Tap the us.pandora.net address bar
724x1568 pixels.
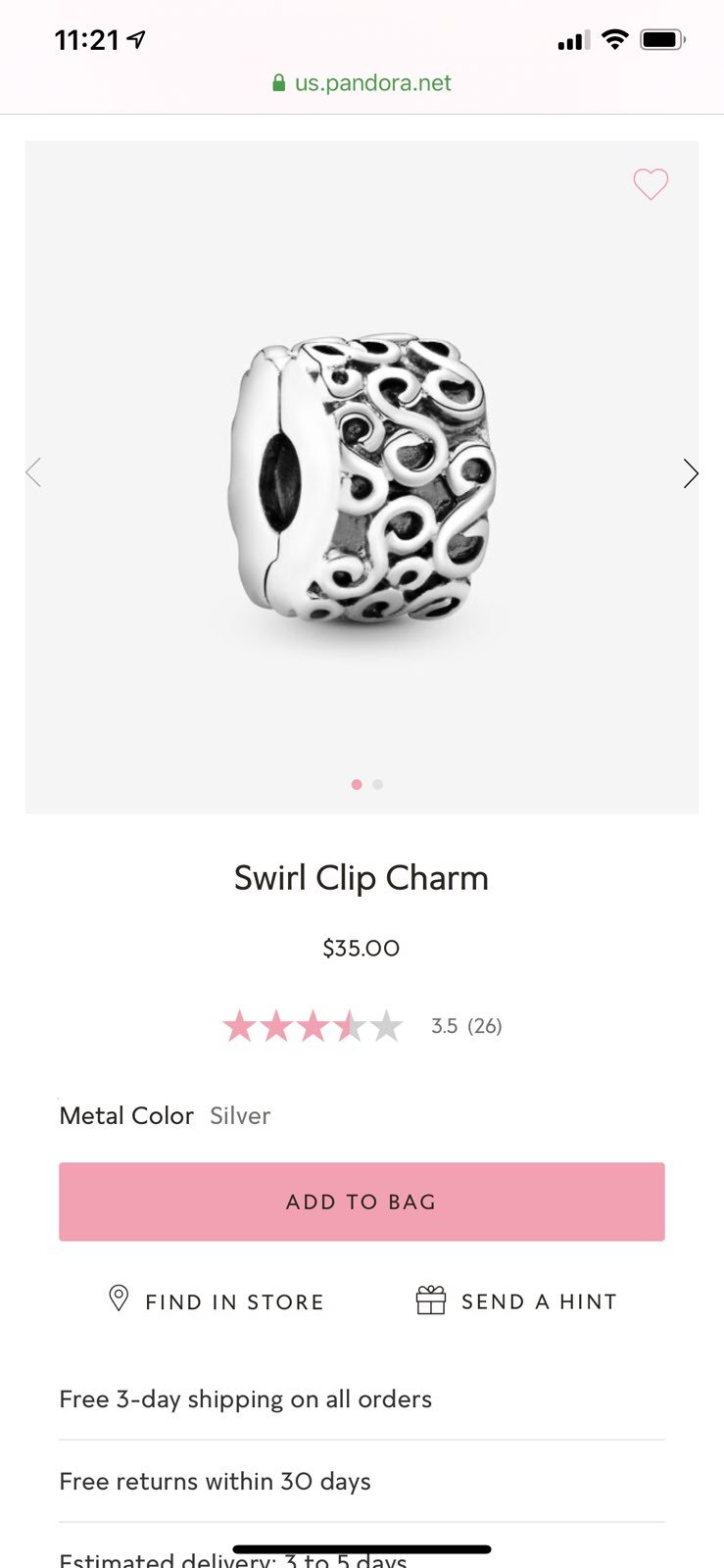pos(362,83)
